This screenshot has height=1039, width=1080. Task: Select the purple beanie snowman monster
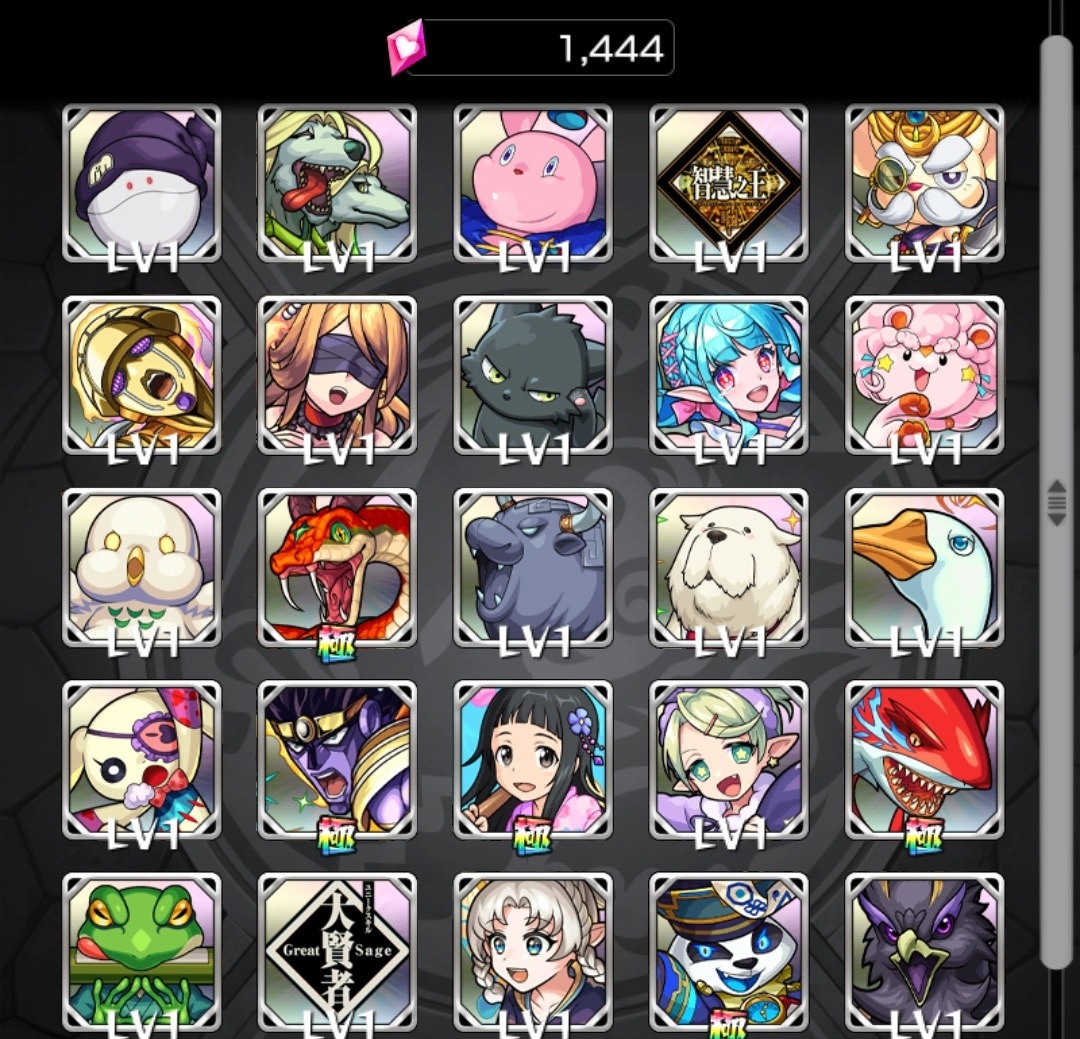141,183
